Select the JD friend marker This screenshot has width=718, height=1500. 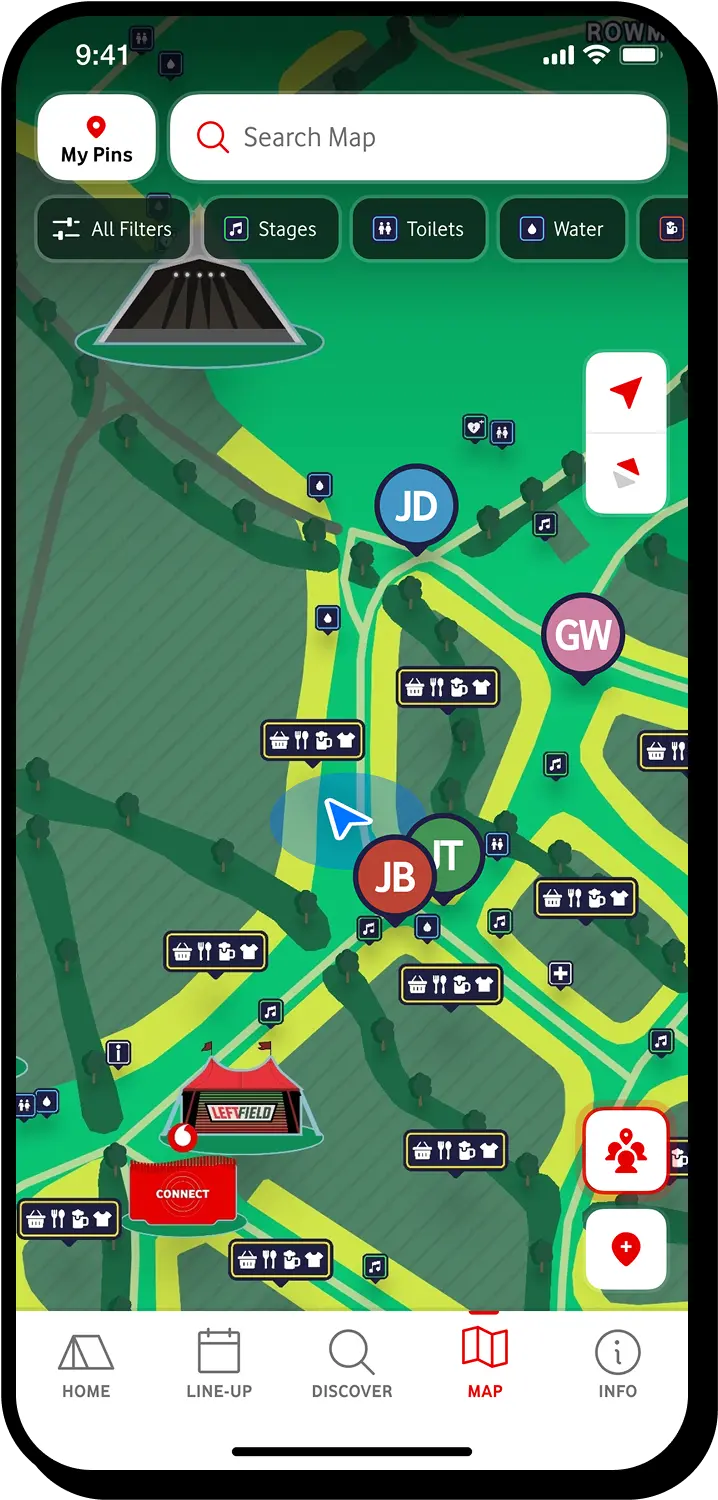[416, 507]
